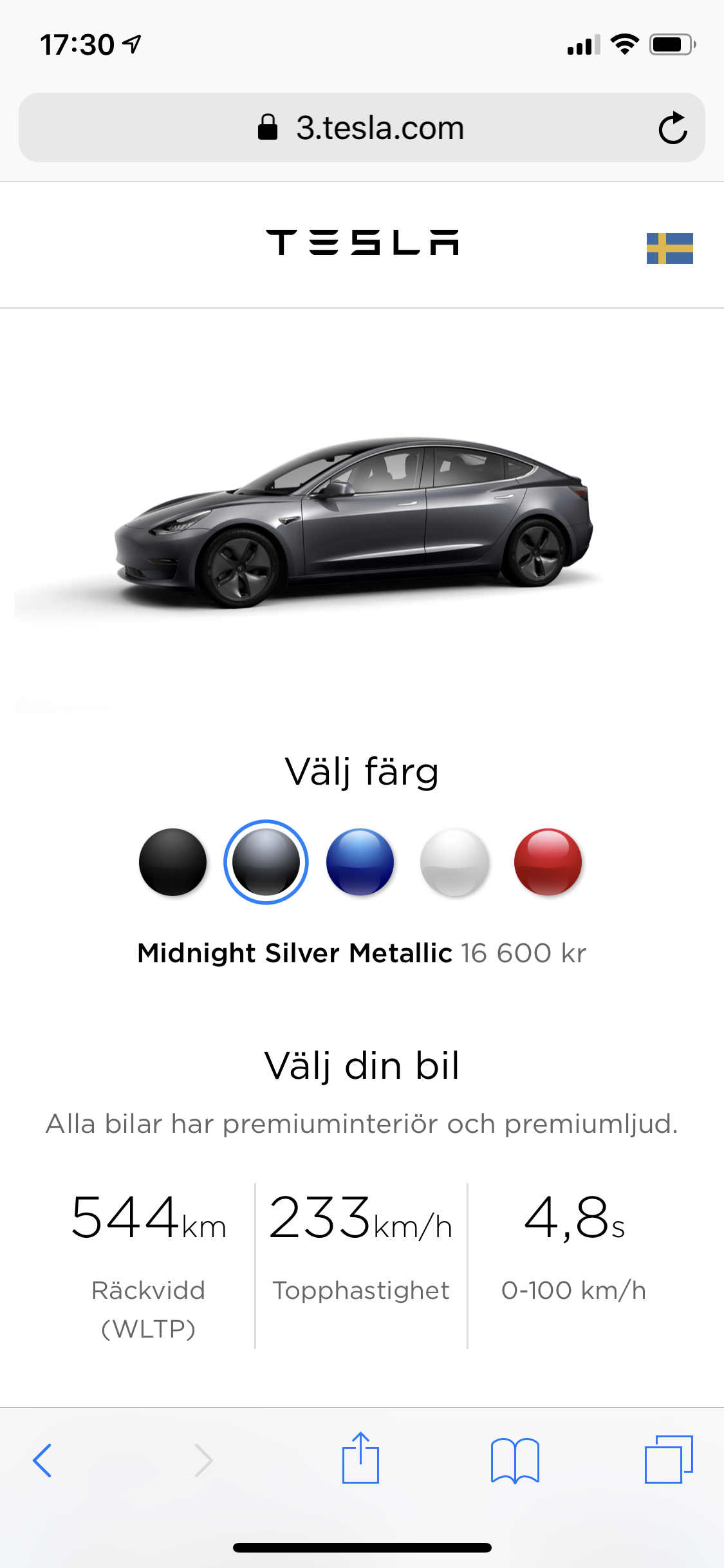
Task: Show open Safari tabs
Action: [x=668, y=1460]
